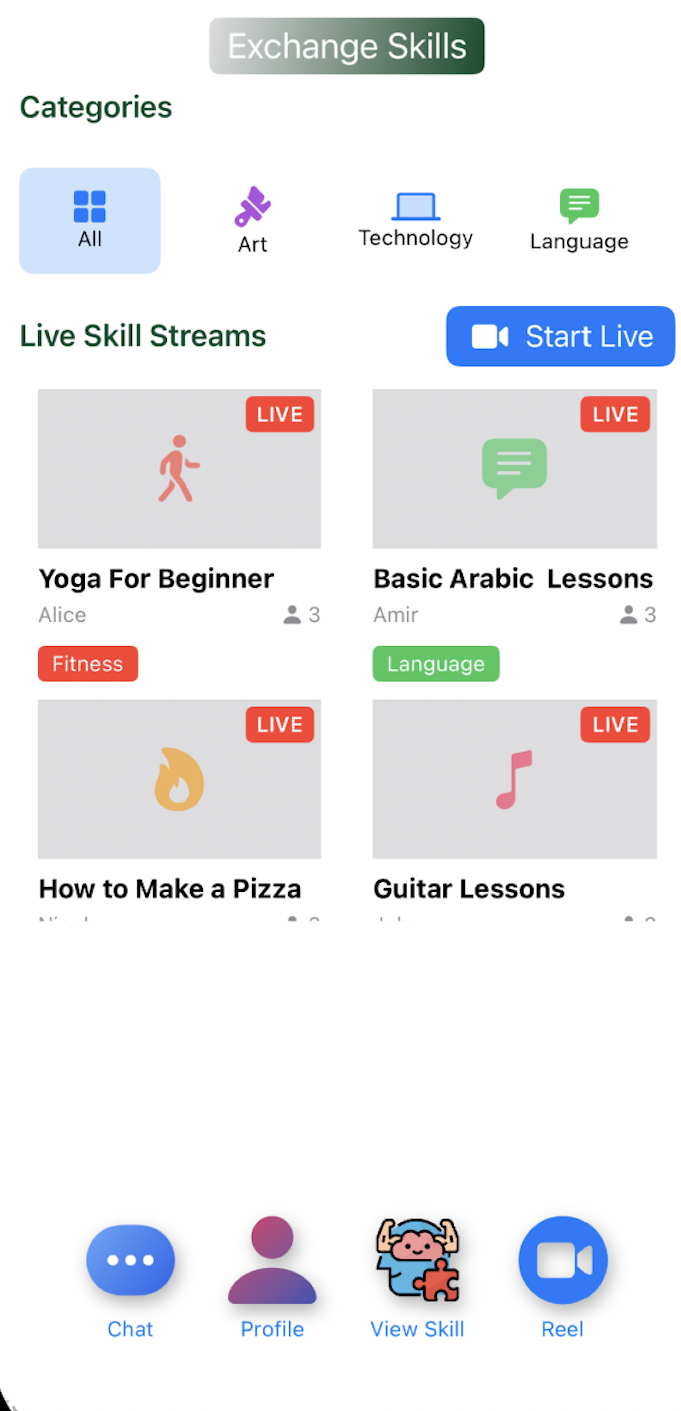This screenshot has height=1411, width=681.
Task: Choose the Technology category
Action: click(415, 221)
